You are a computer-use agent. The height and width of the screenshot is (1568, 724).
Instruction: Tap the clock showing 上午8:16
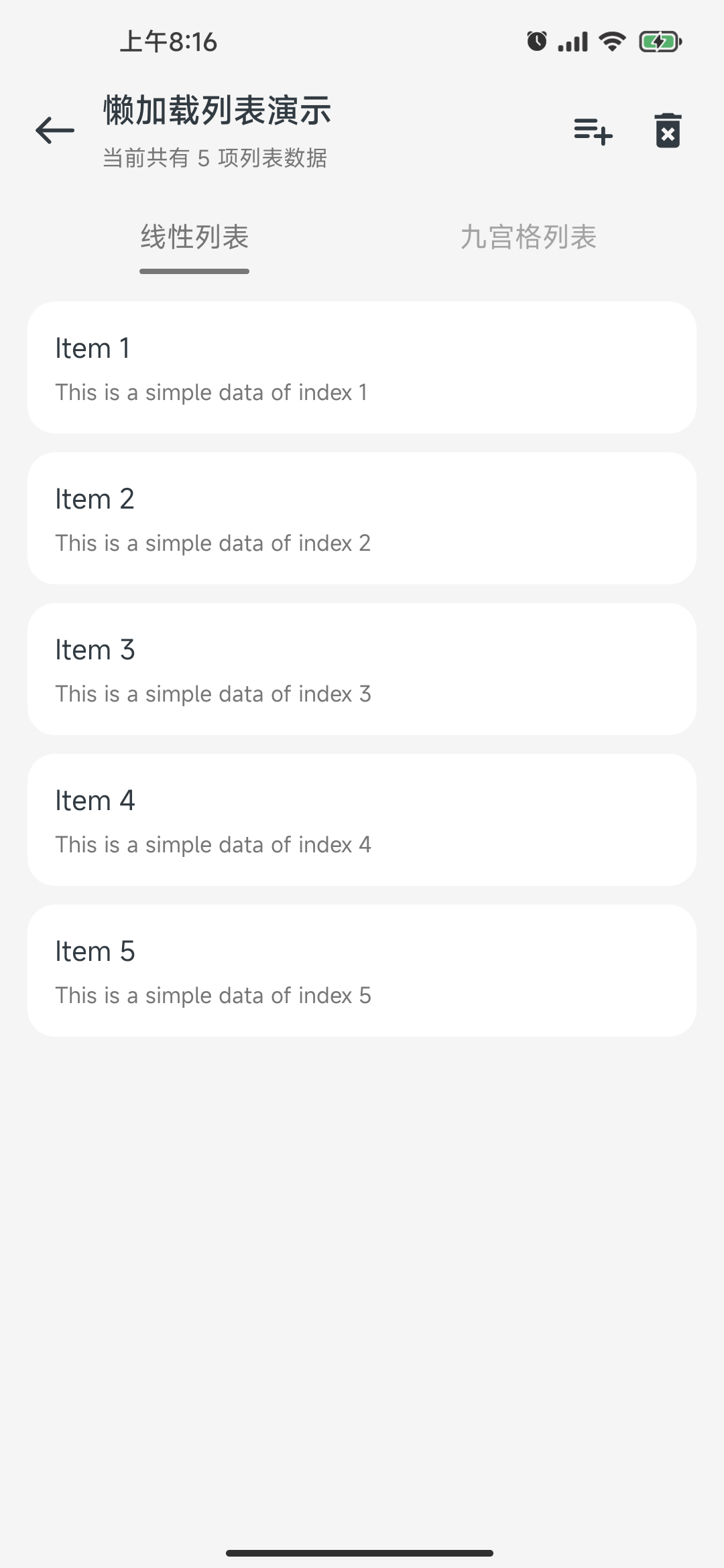170,42
